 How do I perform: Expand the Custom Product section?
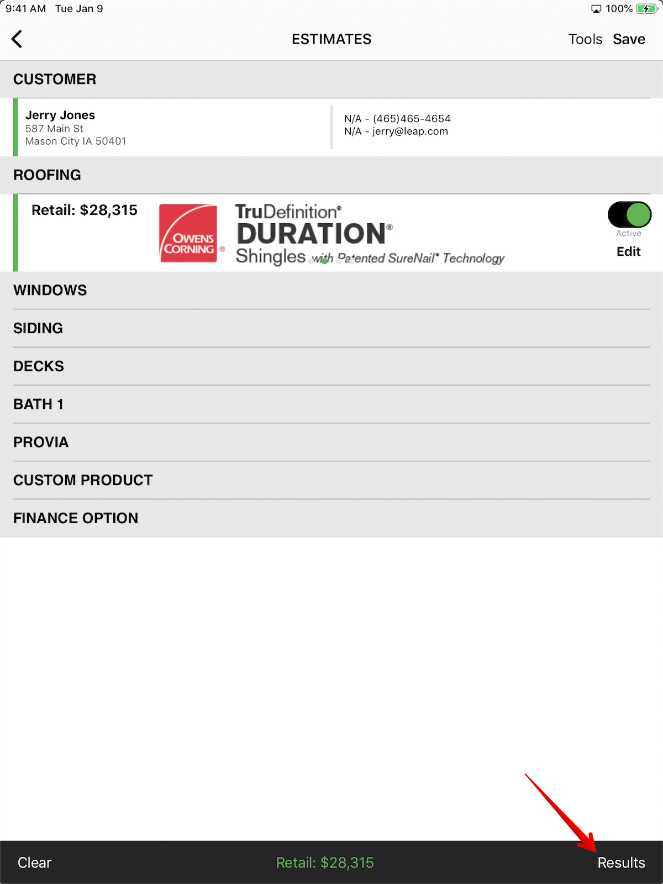83,480
